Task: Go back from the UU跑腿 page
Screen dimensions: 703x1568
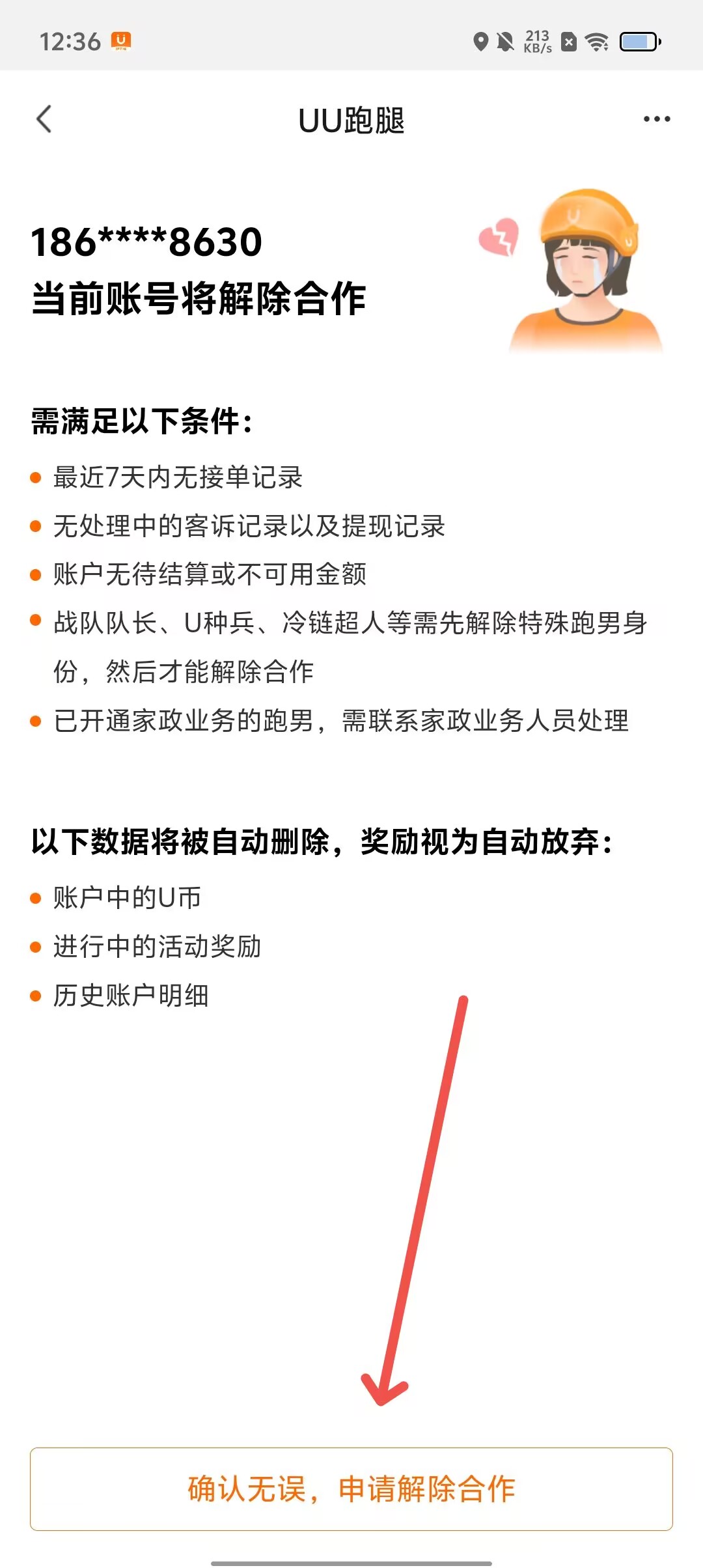Action: coord(44,119)
